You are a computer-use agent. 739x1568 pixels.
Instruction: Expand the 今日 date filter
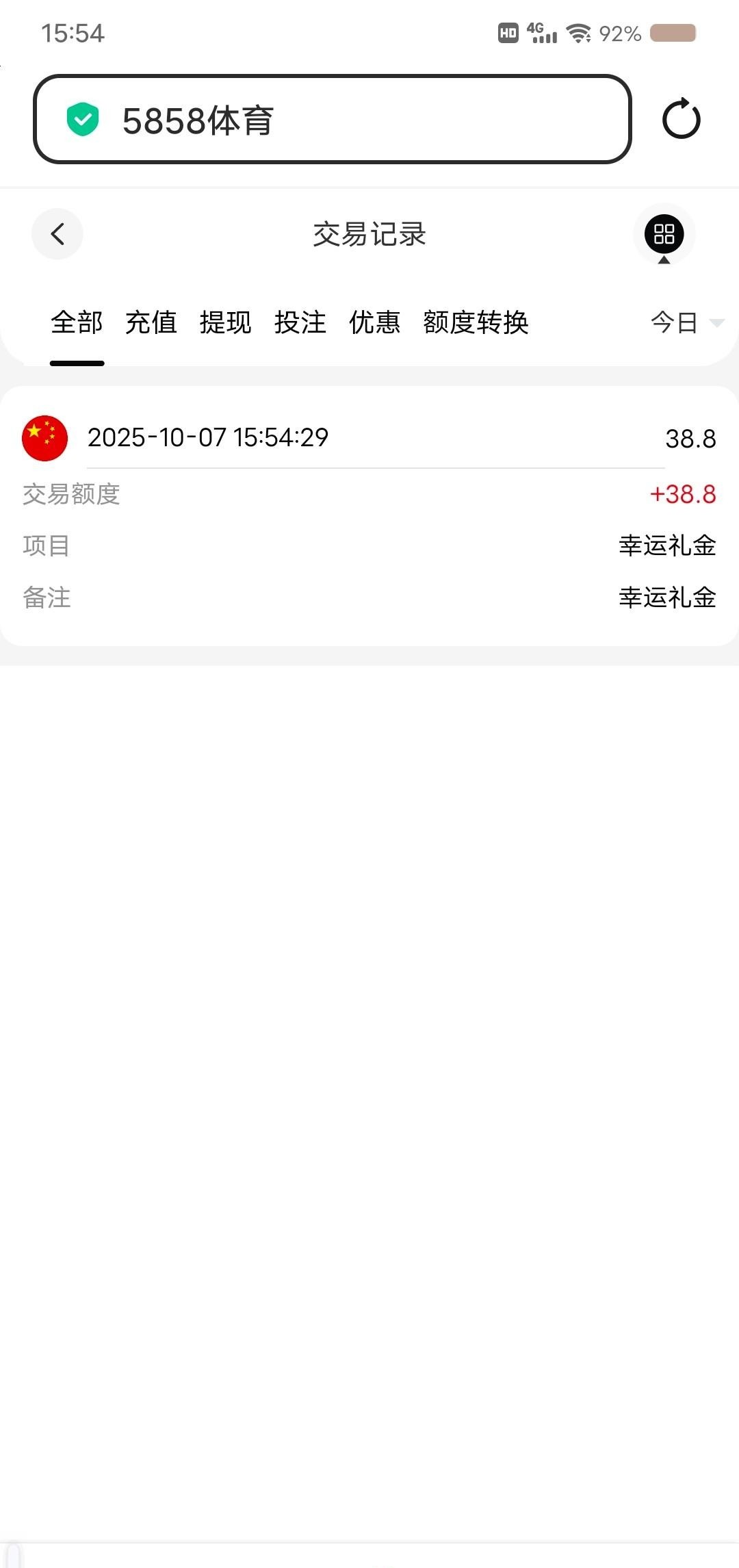point(686,322)
